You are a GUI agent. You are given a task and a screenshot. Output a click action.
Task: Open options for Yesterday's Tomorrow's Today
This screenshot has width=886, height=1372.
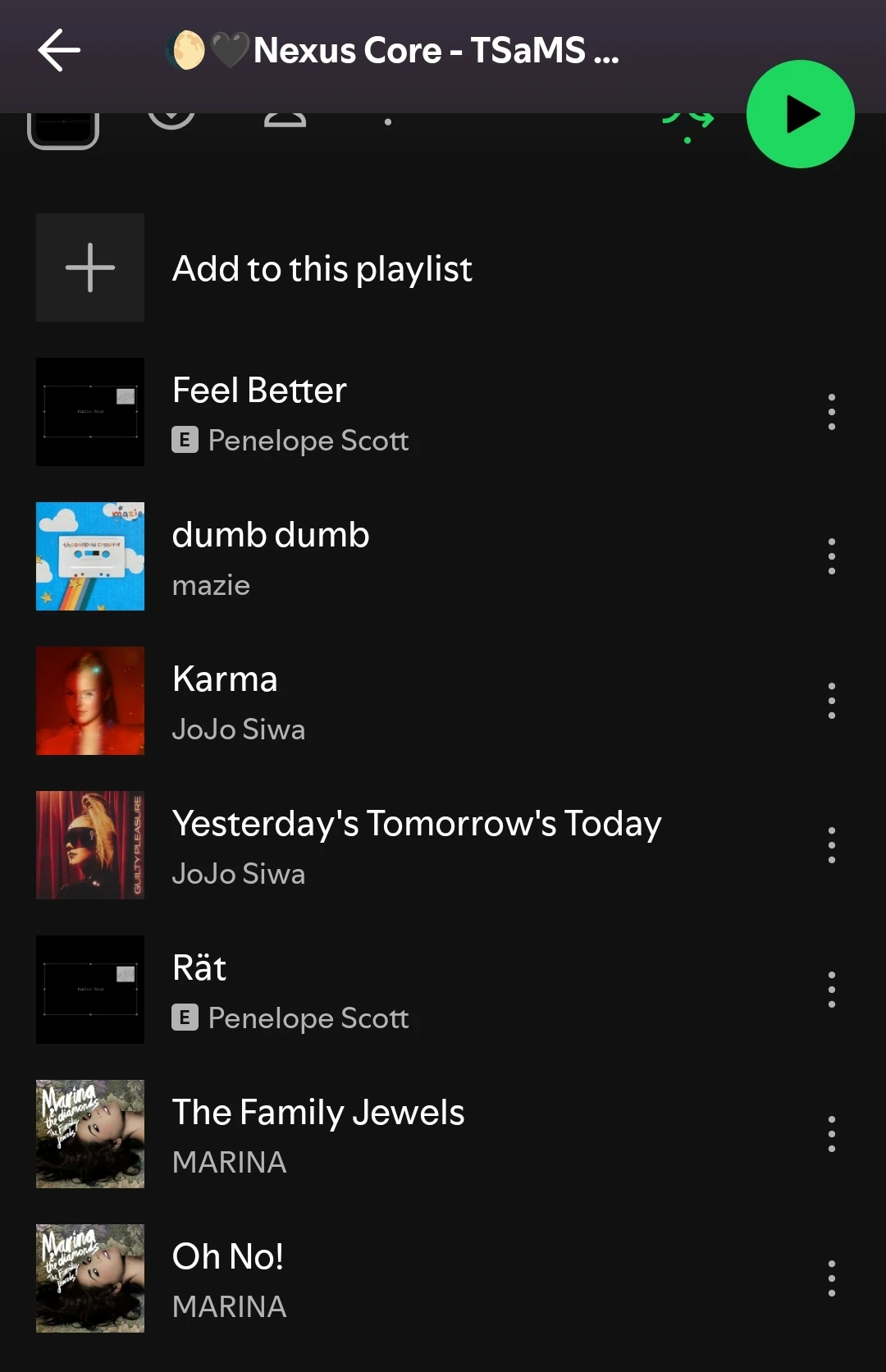point(831,846)
